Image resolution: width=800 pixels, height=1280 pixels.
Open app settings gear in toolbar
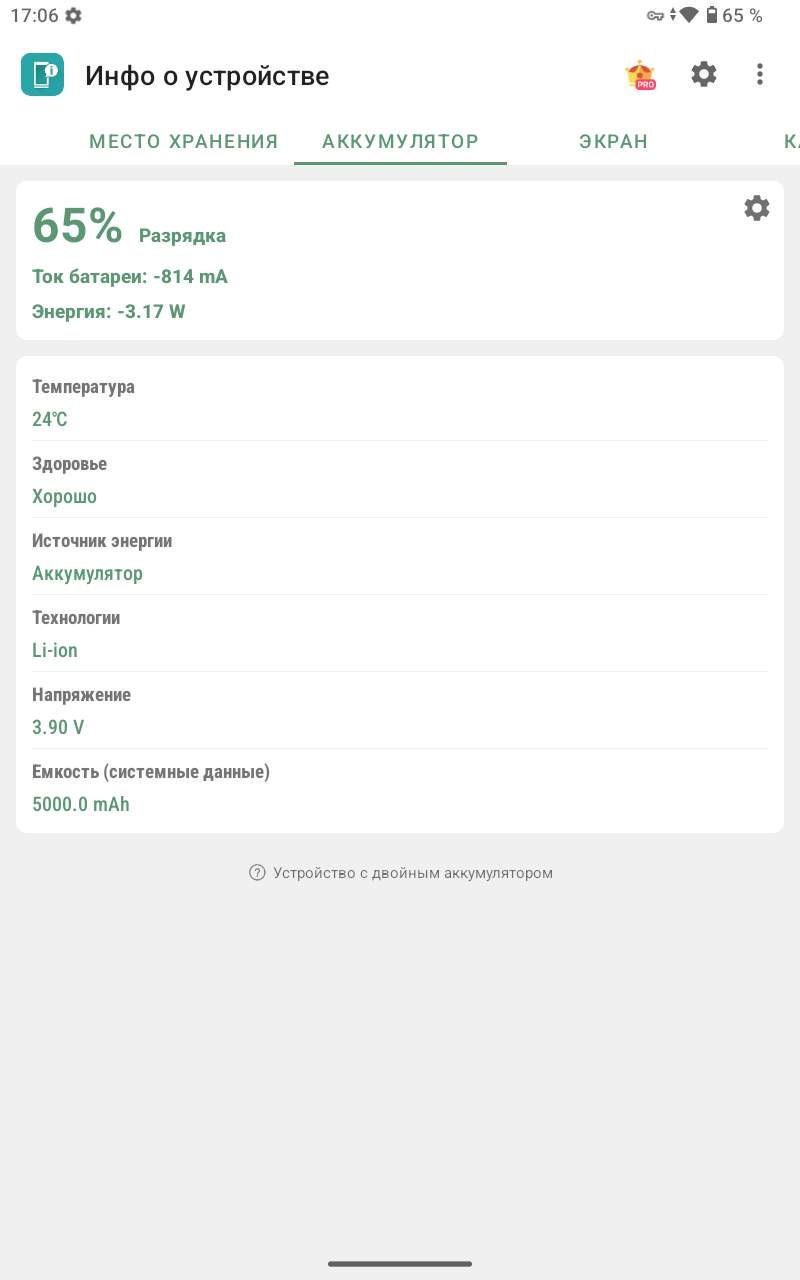pyautogui.click(x=704, y=74)
